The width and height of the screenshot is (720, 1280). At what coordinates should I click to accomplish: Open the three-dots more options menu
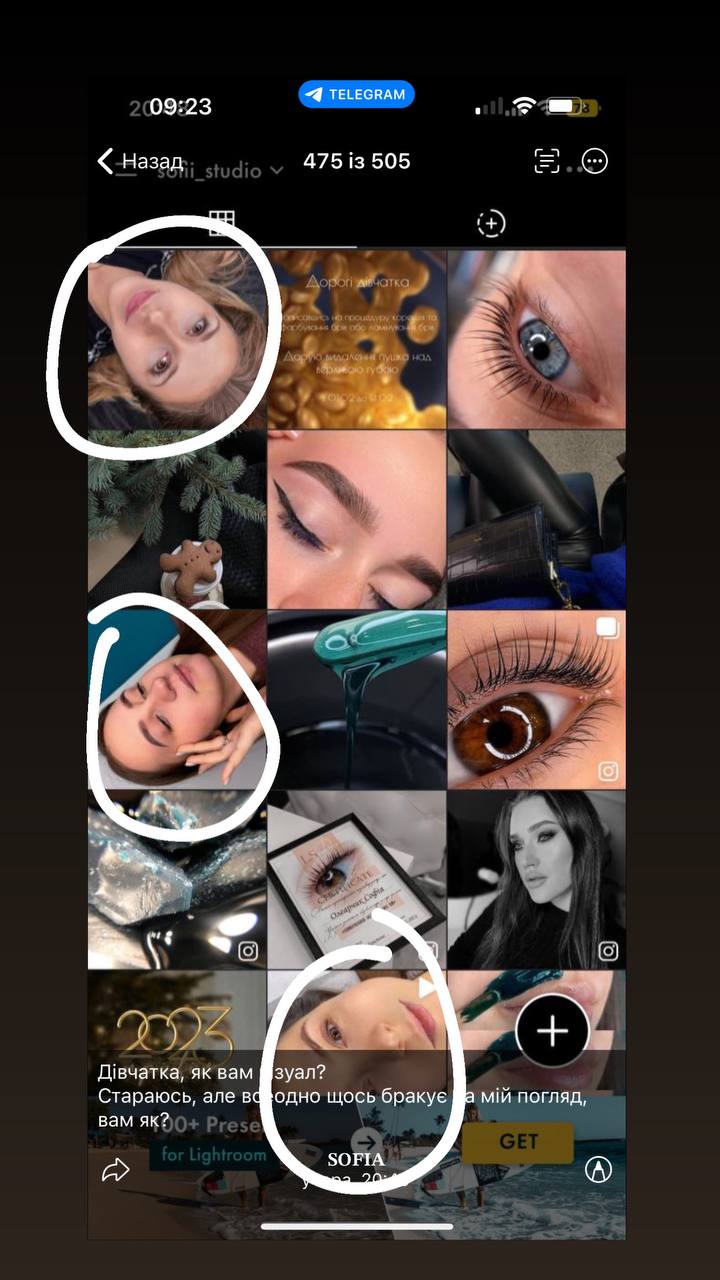click(595, 161)
